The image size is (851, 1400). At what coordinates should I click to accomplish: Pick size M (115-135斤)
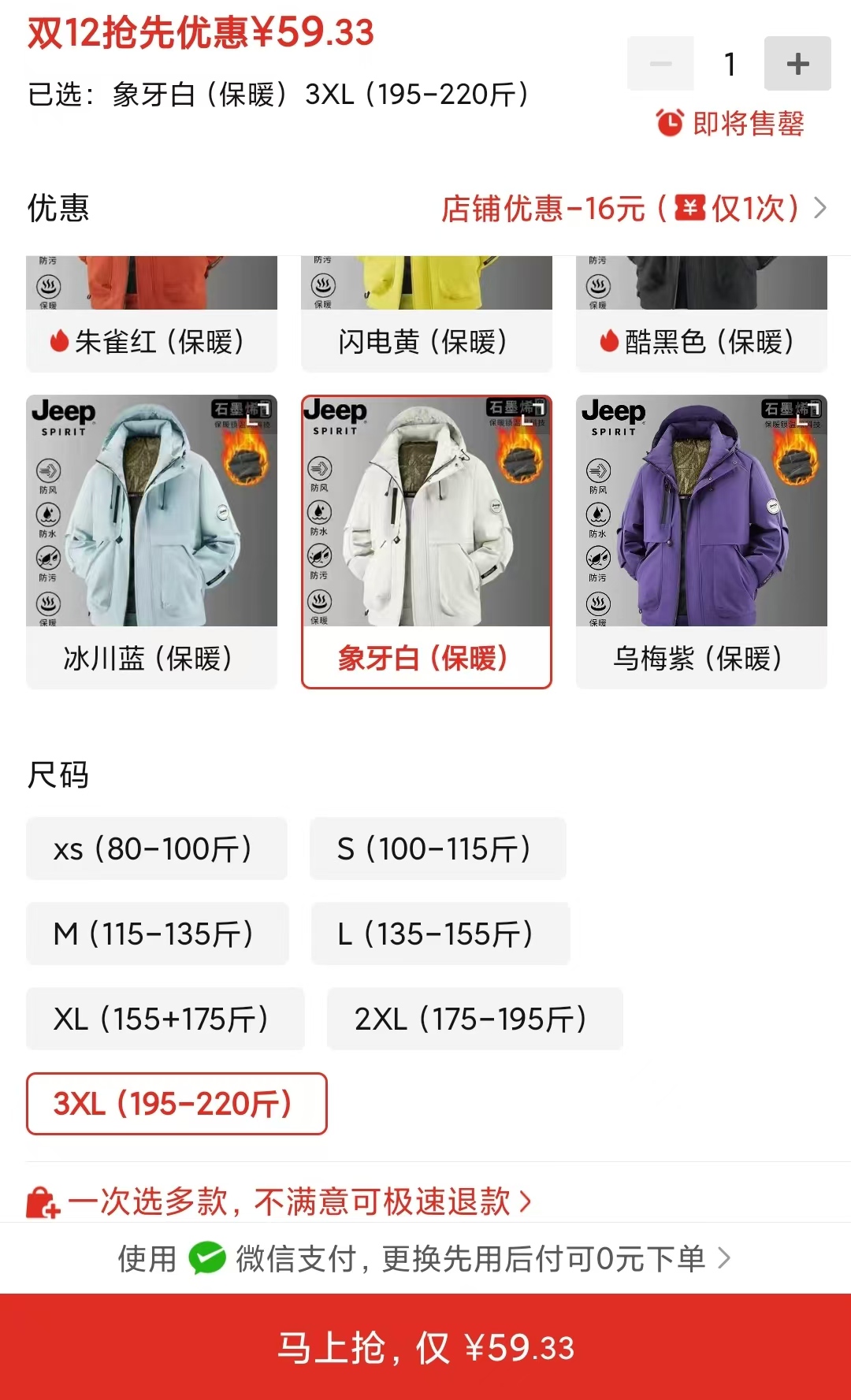point(157,934)
